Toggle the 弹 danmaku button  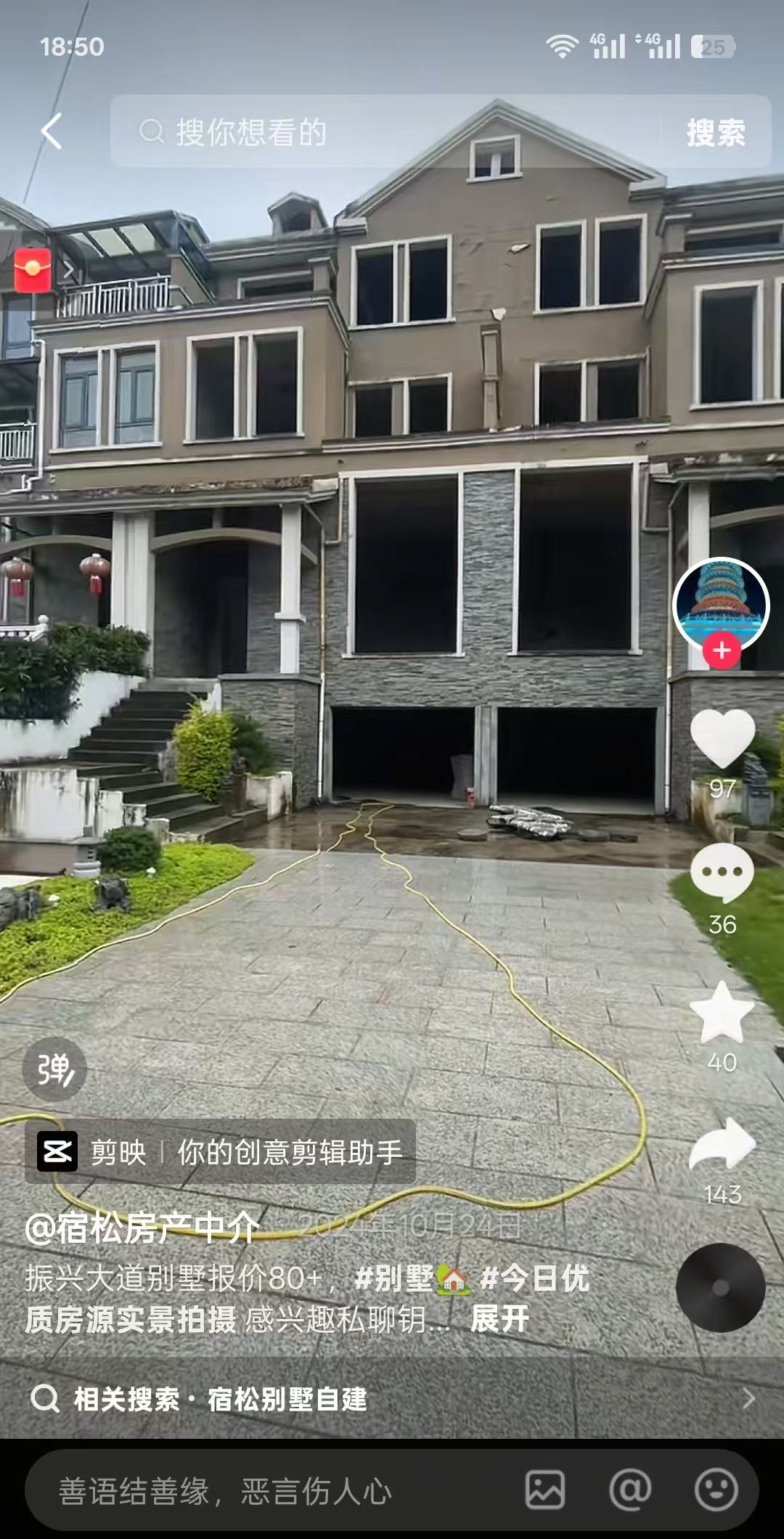click(x=54, y=1069)
